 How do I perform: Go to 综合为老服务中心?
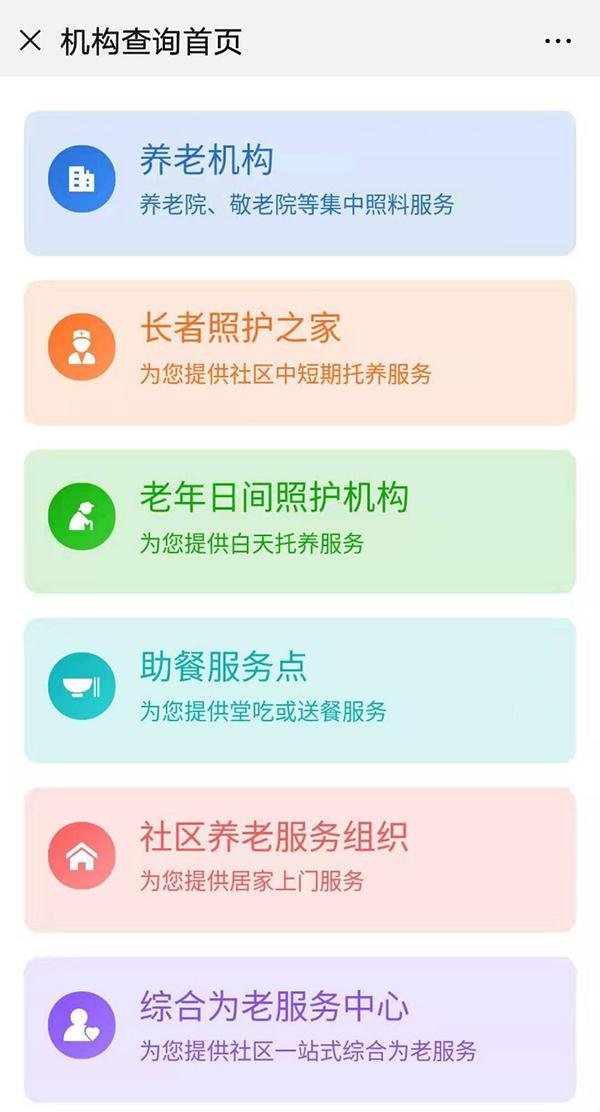click(300, 1029)
